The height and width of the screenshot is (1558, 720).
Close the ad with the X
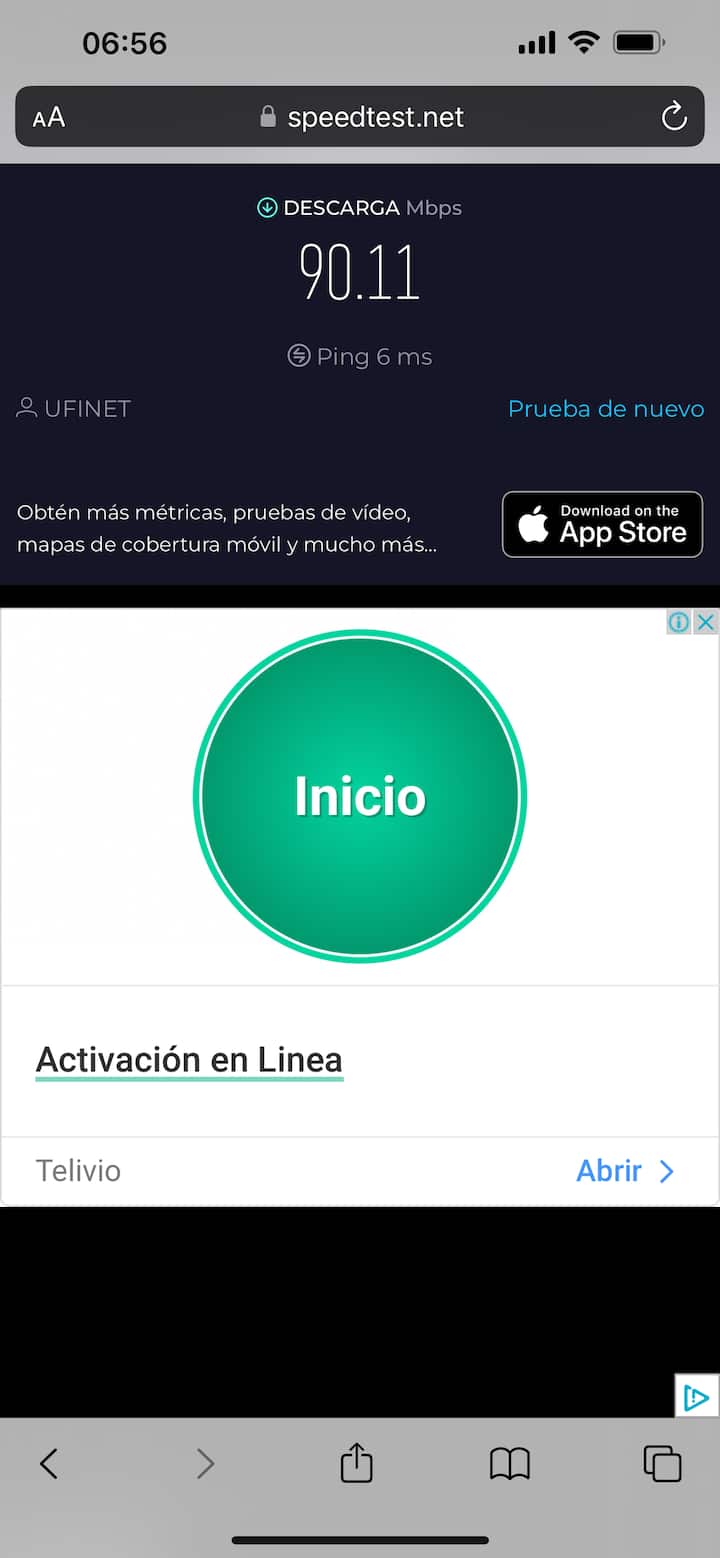(x=706, y=622)
